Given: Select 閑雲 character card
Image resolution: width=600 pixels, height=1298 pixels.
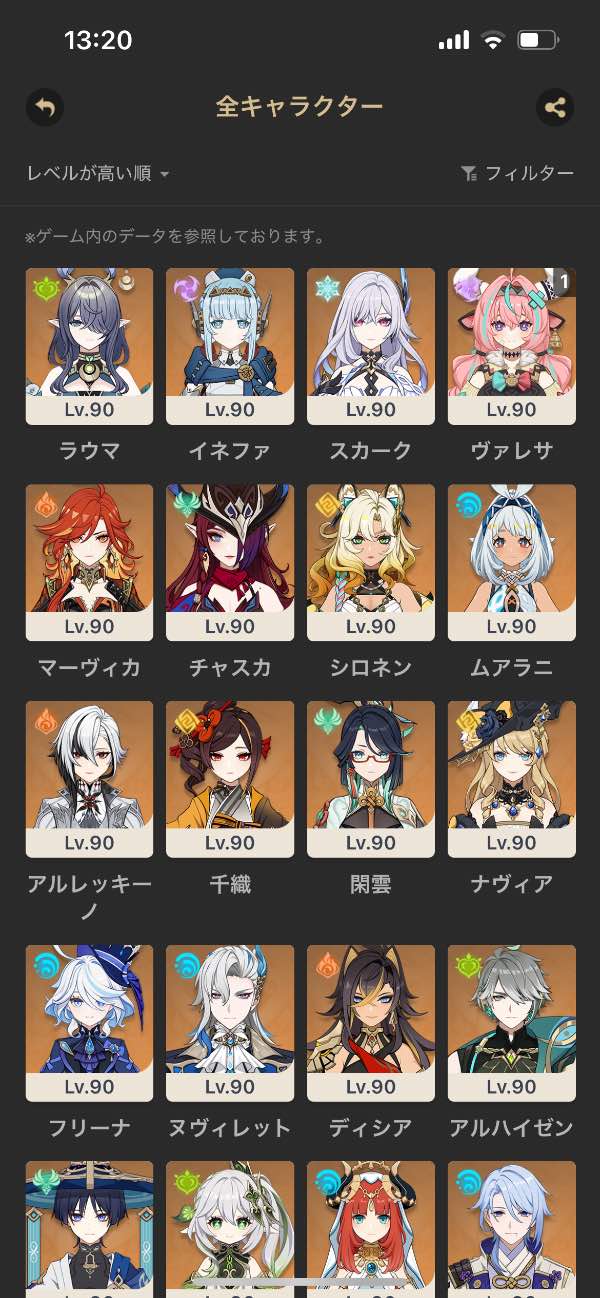Looking at the screenshot, I should [x=371, y=778].
